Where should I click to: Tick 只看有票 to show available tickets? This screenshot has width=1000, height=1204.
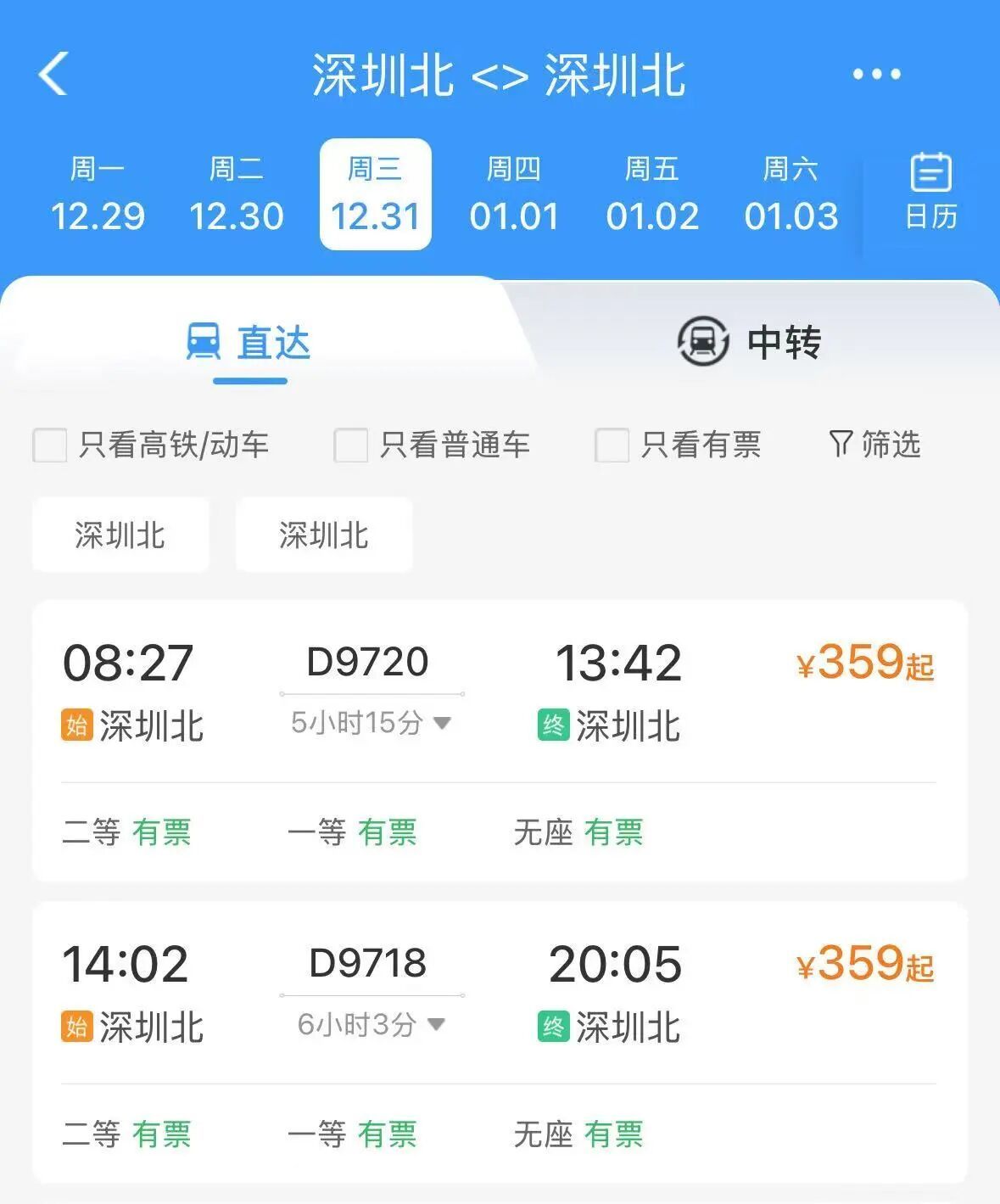(x=612, y=445)
